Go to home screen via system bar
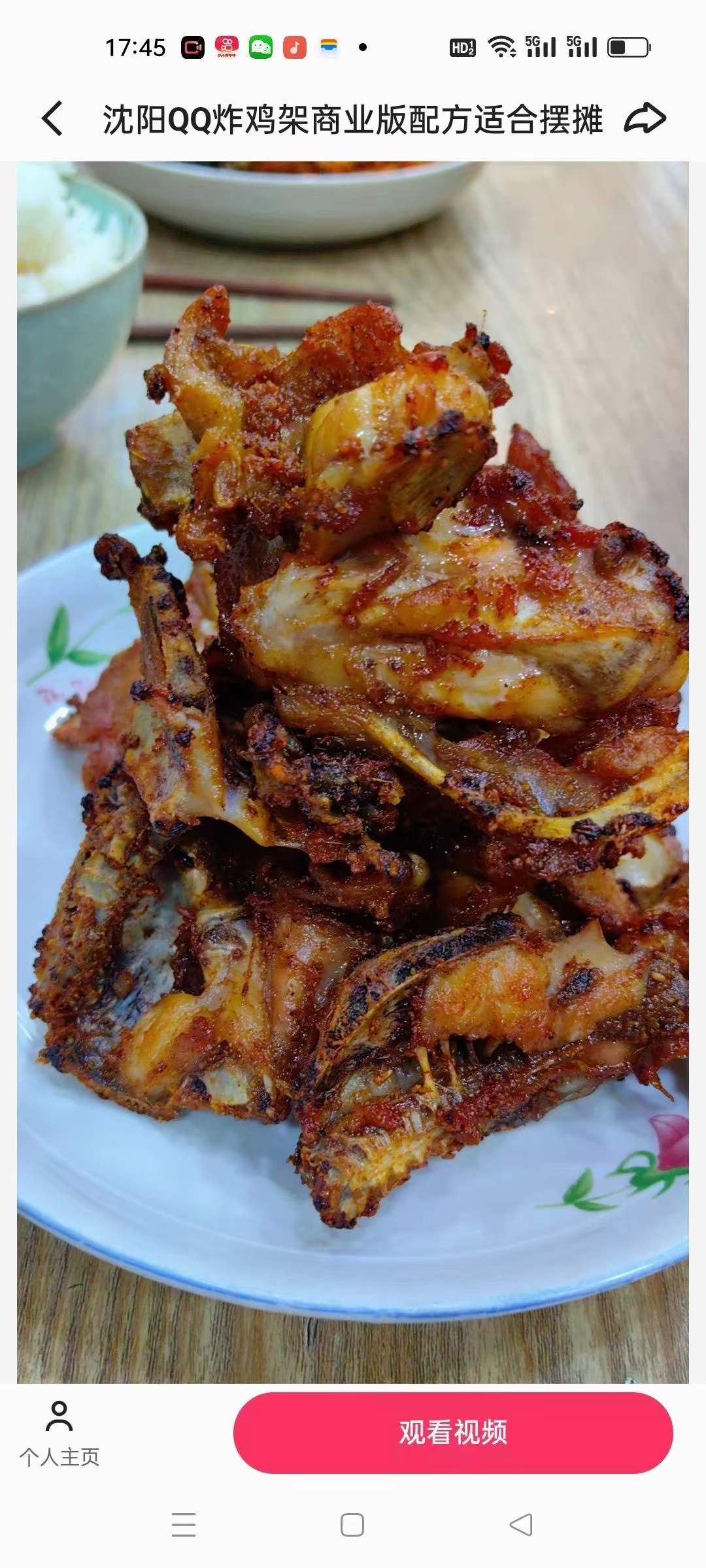706x1568 pixels. (x=352, y=1524)
